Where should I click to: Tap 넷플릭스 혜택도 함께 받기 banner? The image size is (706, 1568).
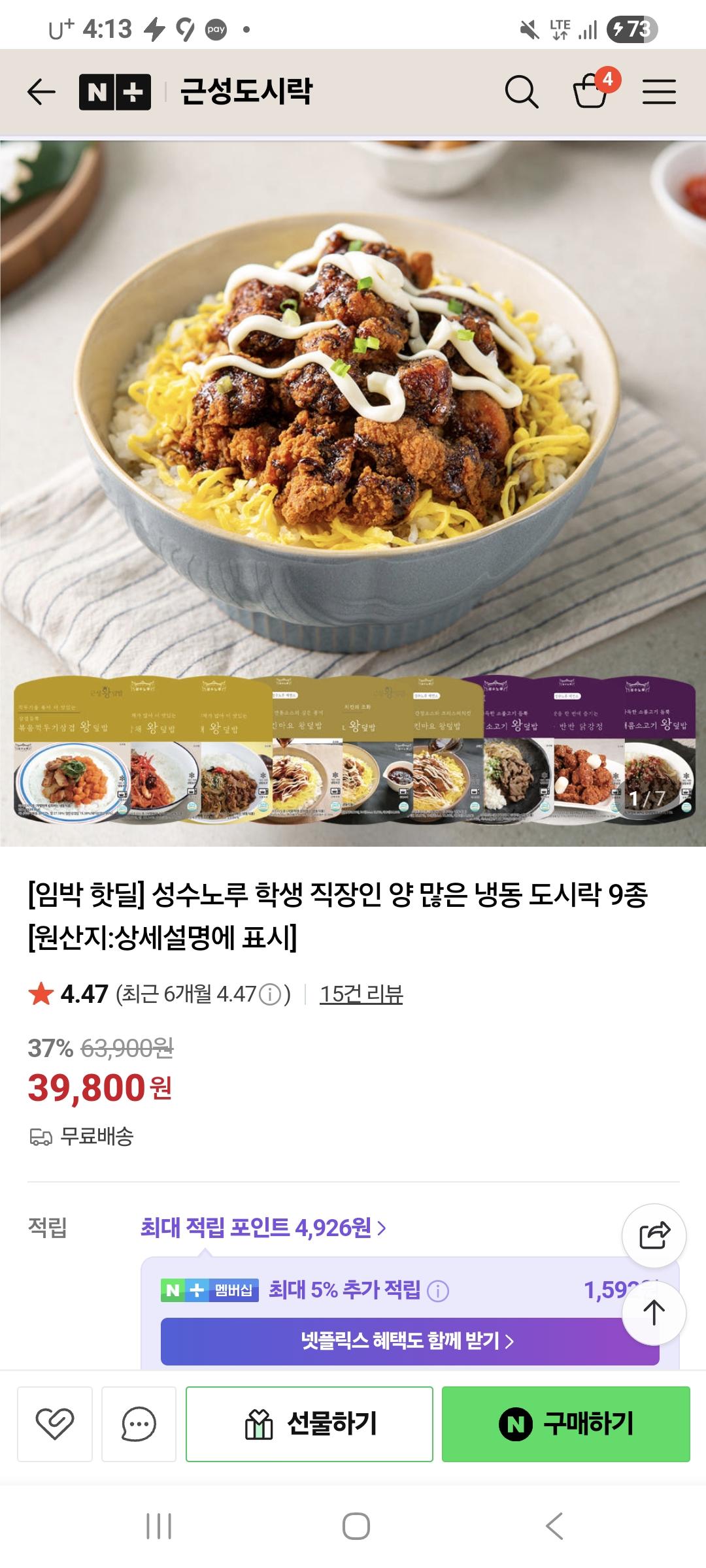pyautogui.click(x=409, y=1341)
